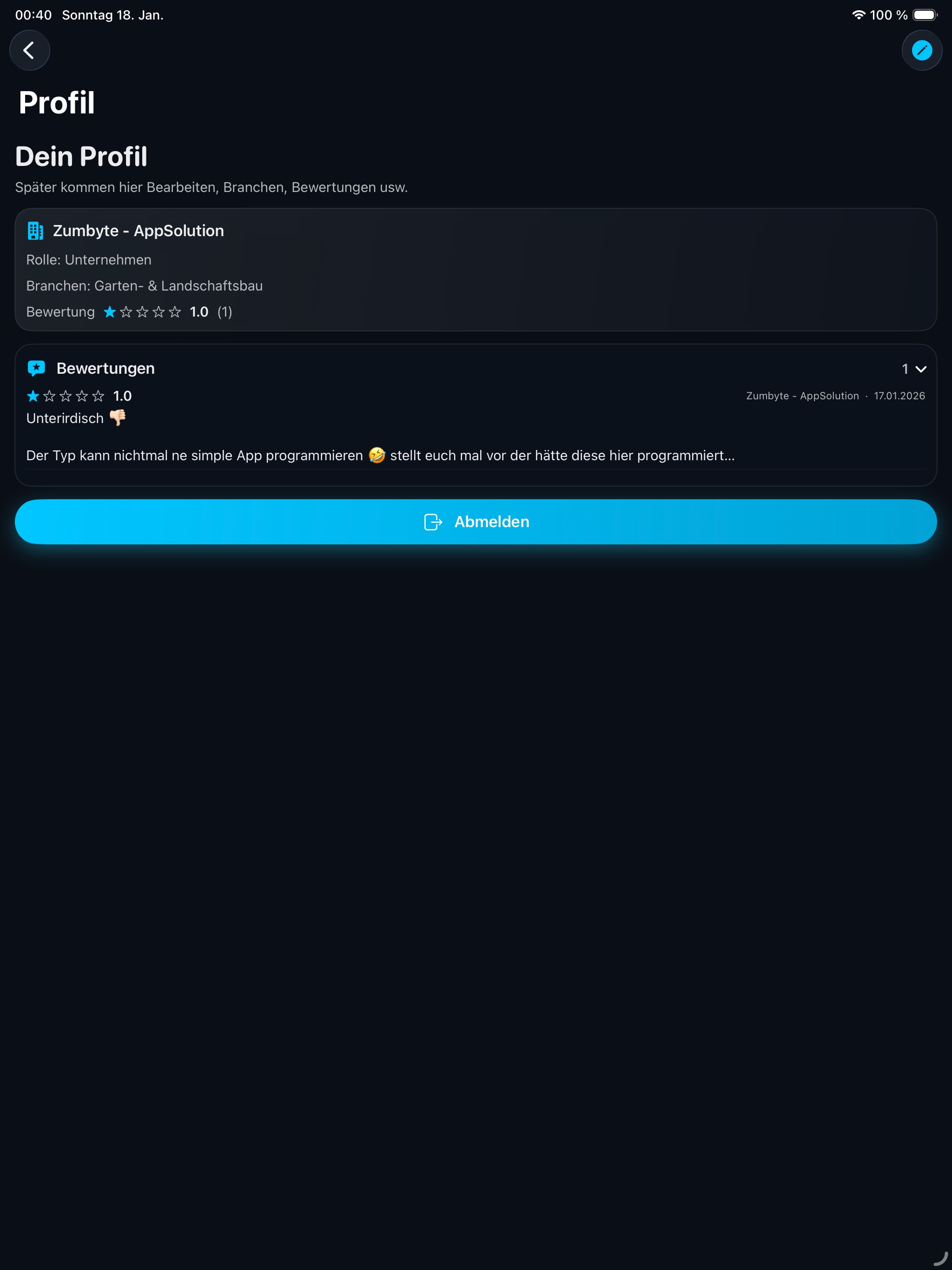Open the profile edit pencil icon
This screenshot has height=1270, width=952.
click(x=922, y=50)
